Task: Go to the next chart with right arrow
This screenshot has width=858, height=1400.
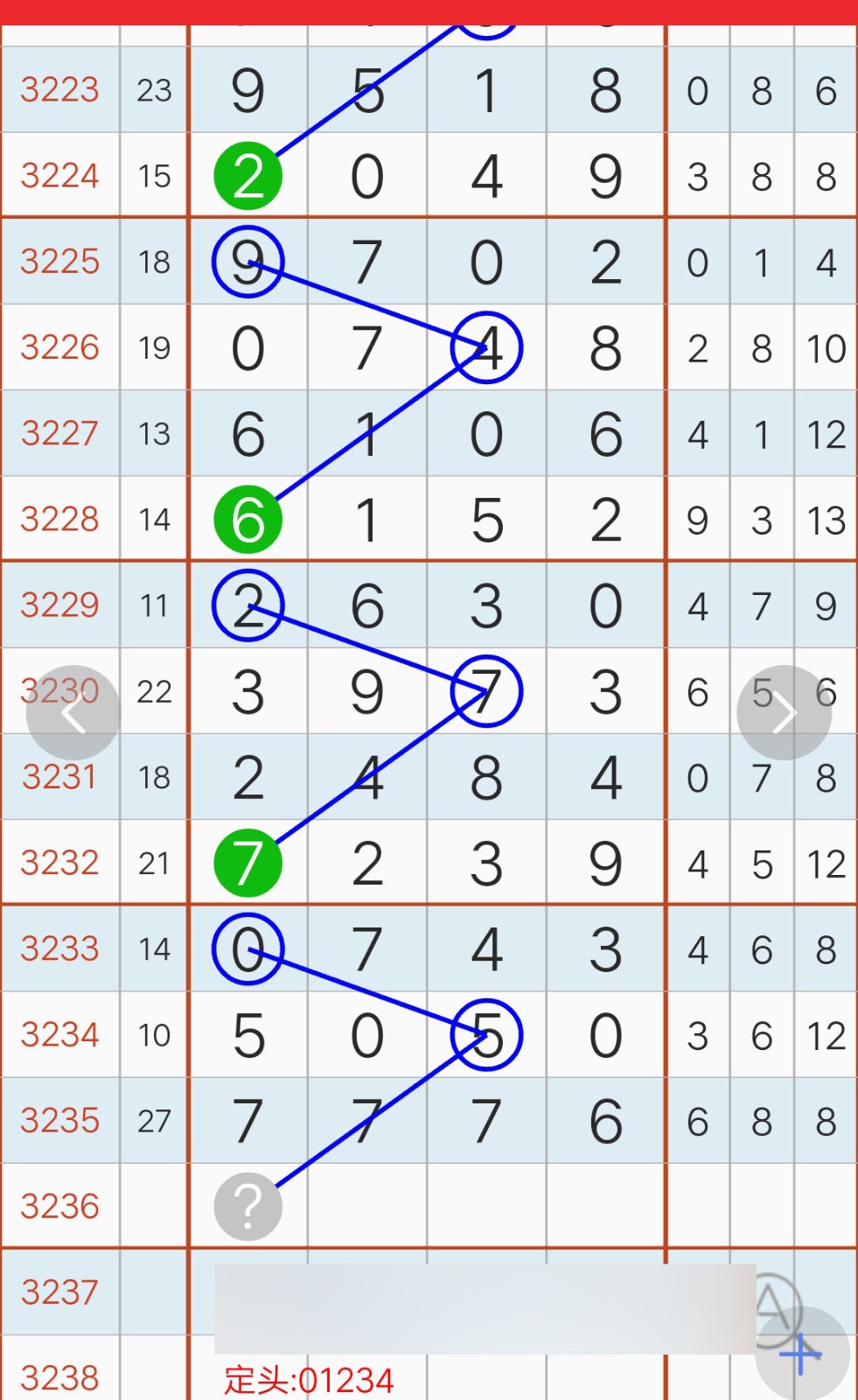Action: click(784, 713)
